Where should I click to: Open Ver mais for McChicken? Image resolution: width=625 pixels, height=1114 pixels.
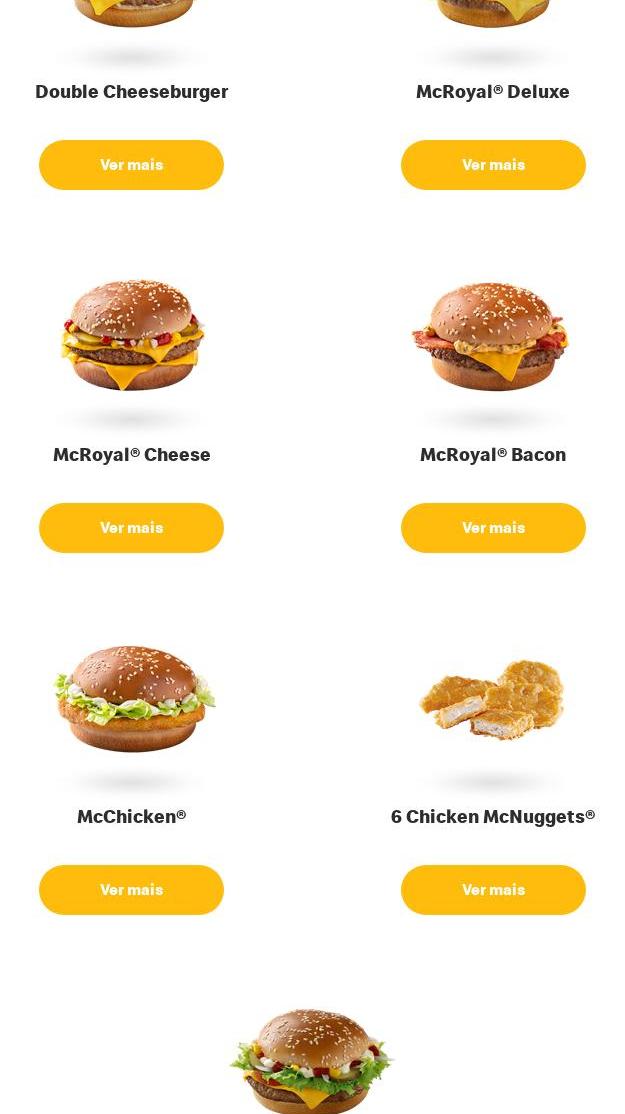pyautogui.click(x=131, y=890)
